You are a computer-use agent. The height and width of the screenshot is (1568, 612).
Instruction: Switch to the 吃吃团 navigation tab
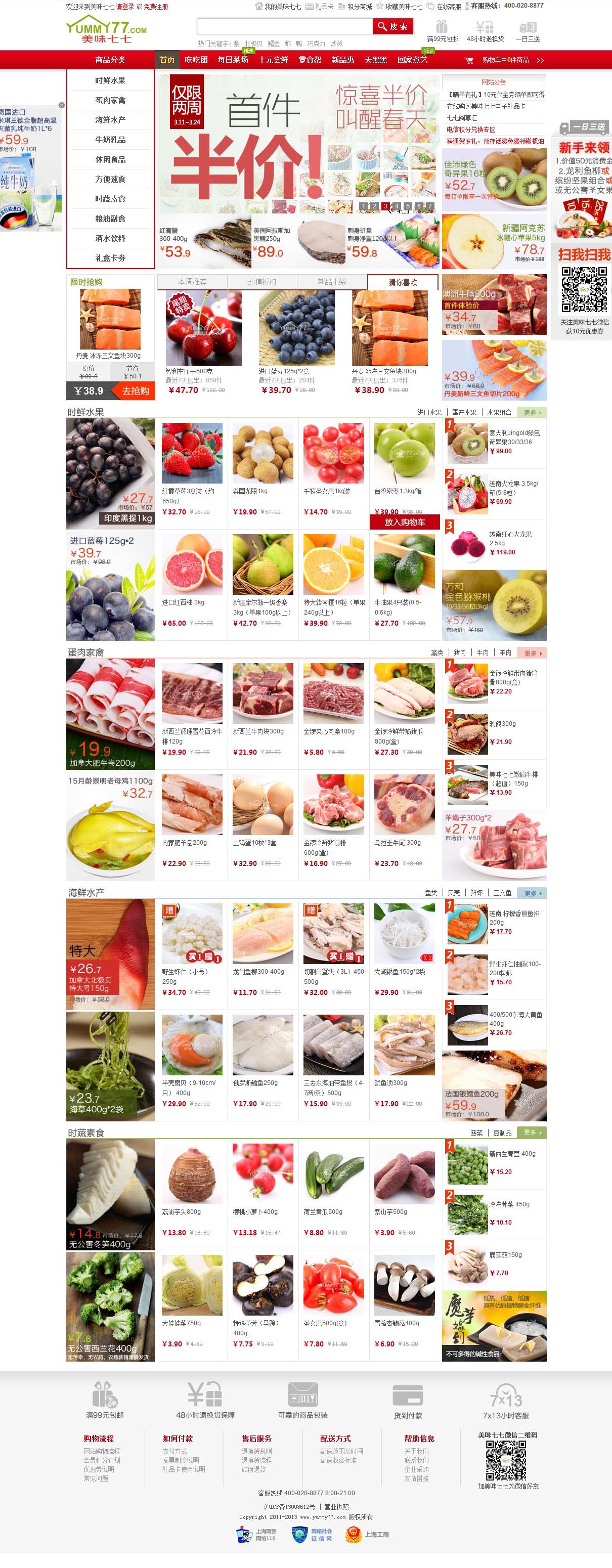click(x=196, y=60)
